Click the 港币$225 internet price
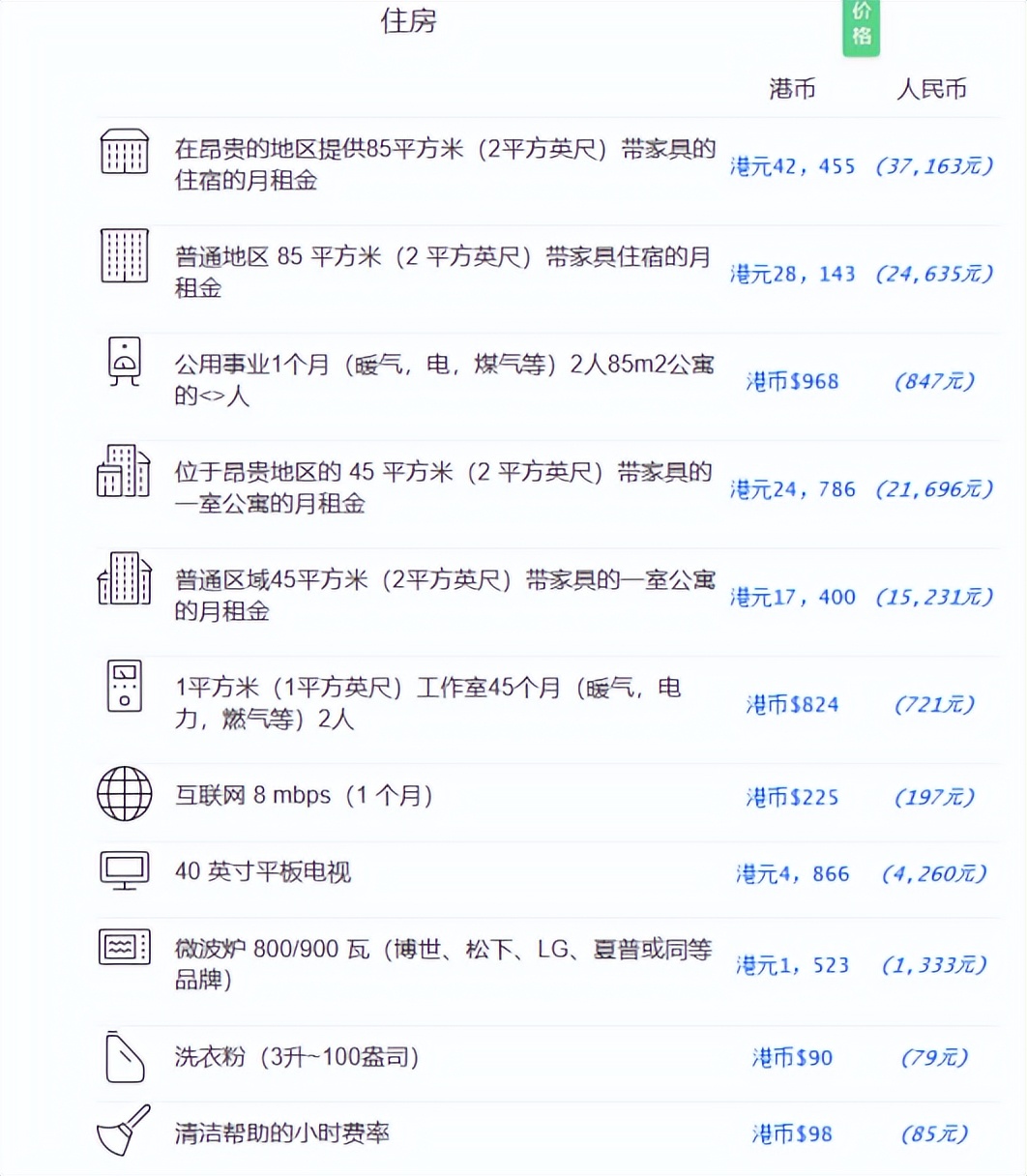This screenshot has width=1027, height=1176. 792,797
